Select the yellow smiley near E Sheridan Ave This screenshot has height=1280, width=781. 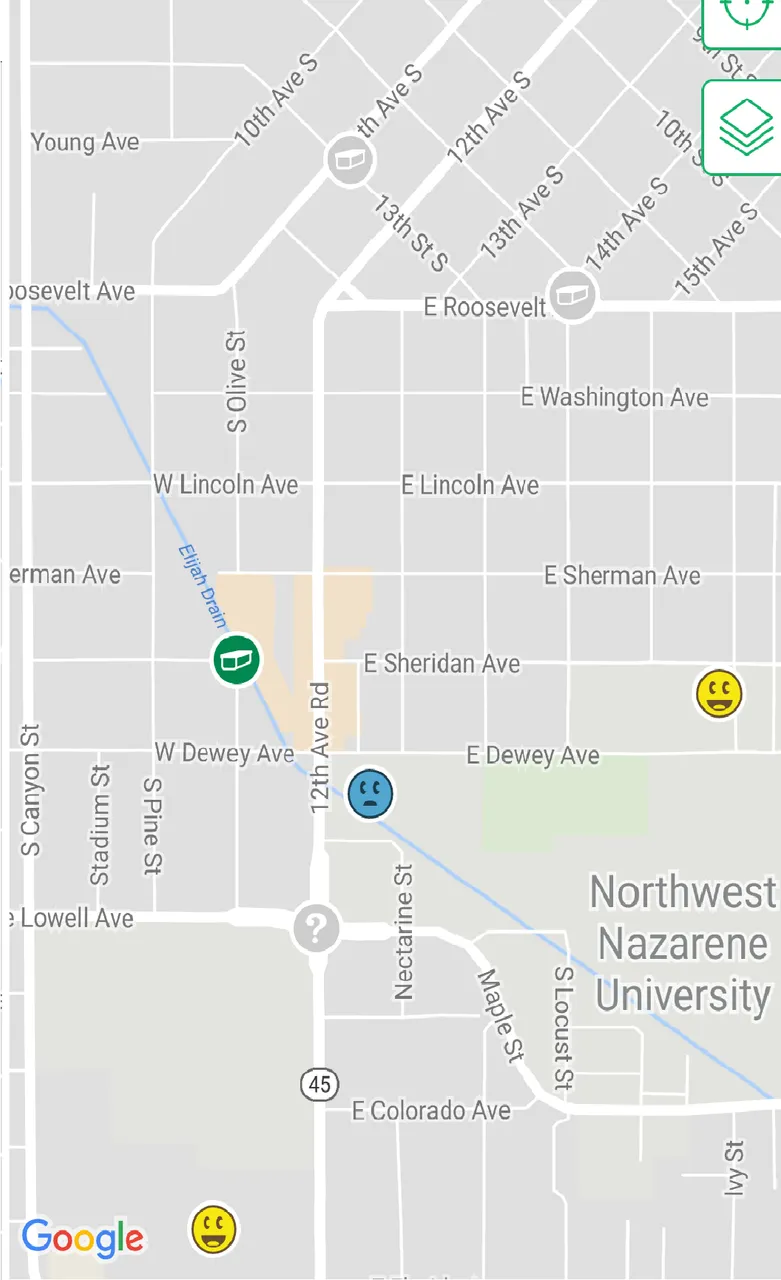719,694
